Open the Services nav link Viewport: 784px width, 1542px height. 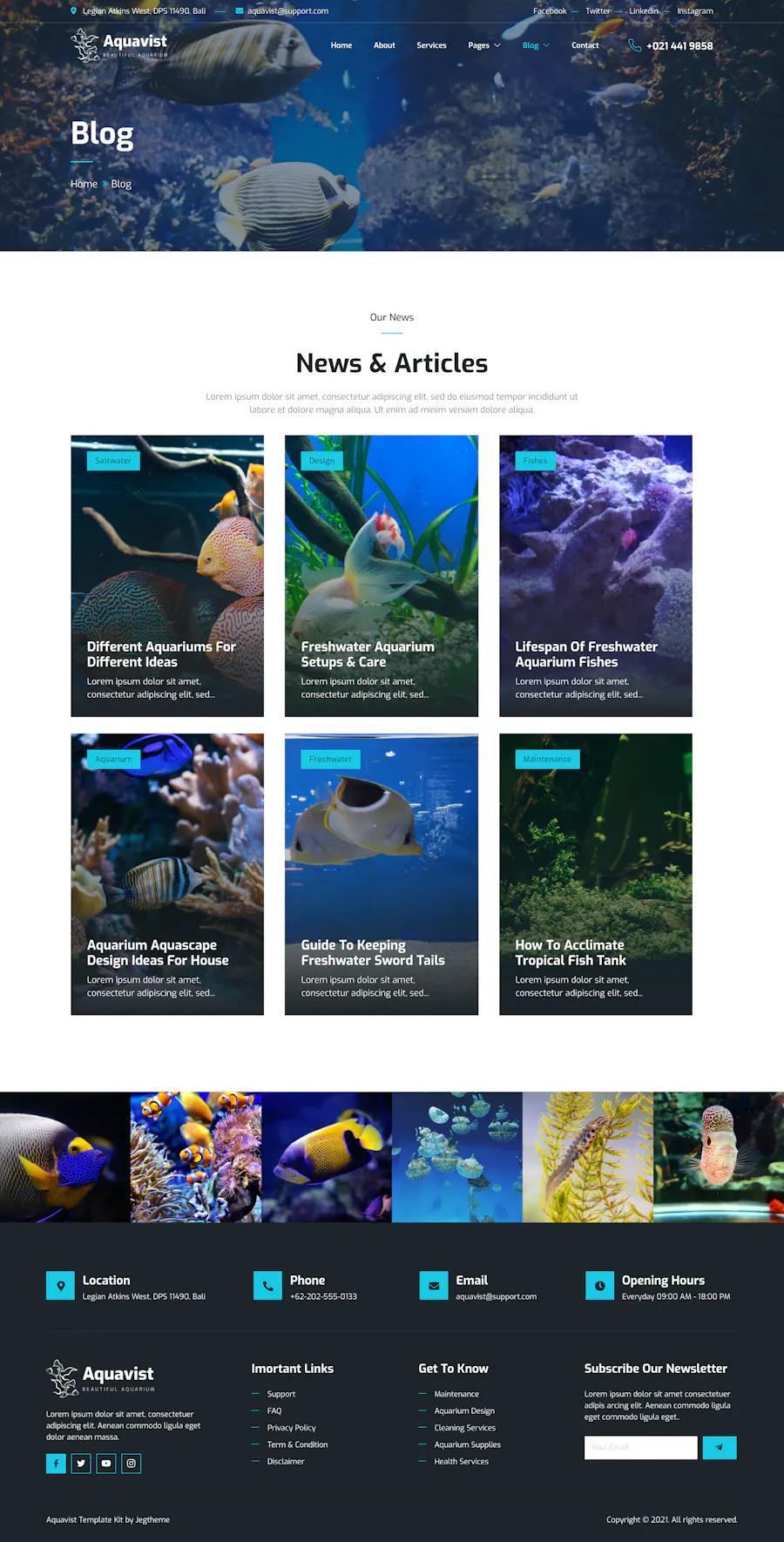pyautogui.click(x=431, y=45)
